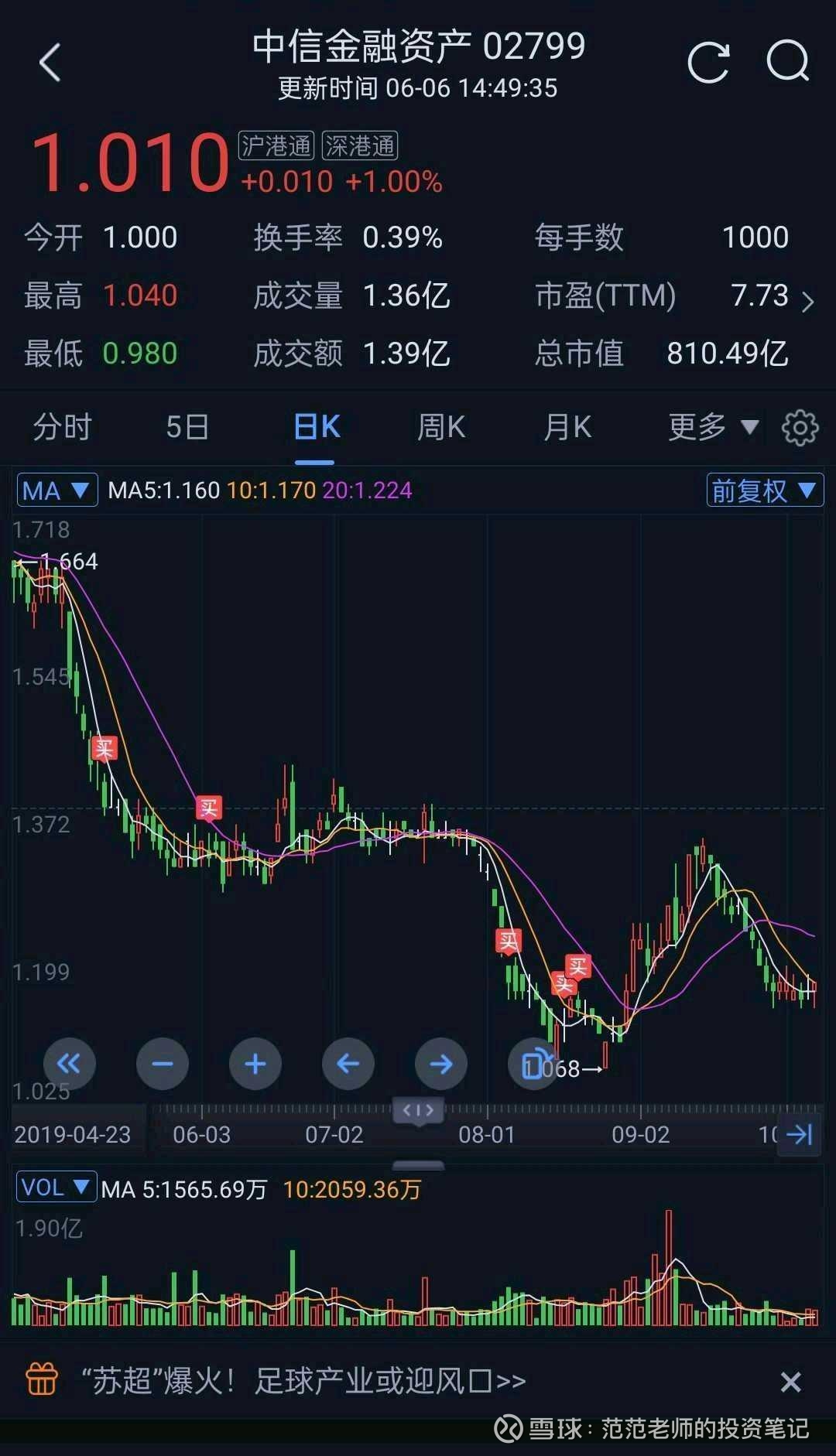Switch to the 月K chart tab
Screen dimensions: 836x1456
tap(567, 427)
